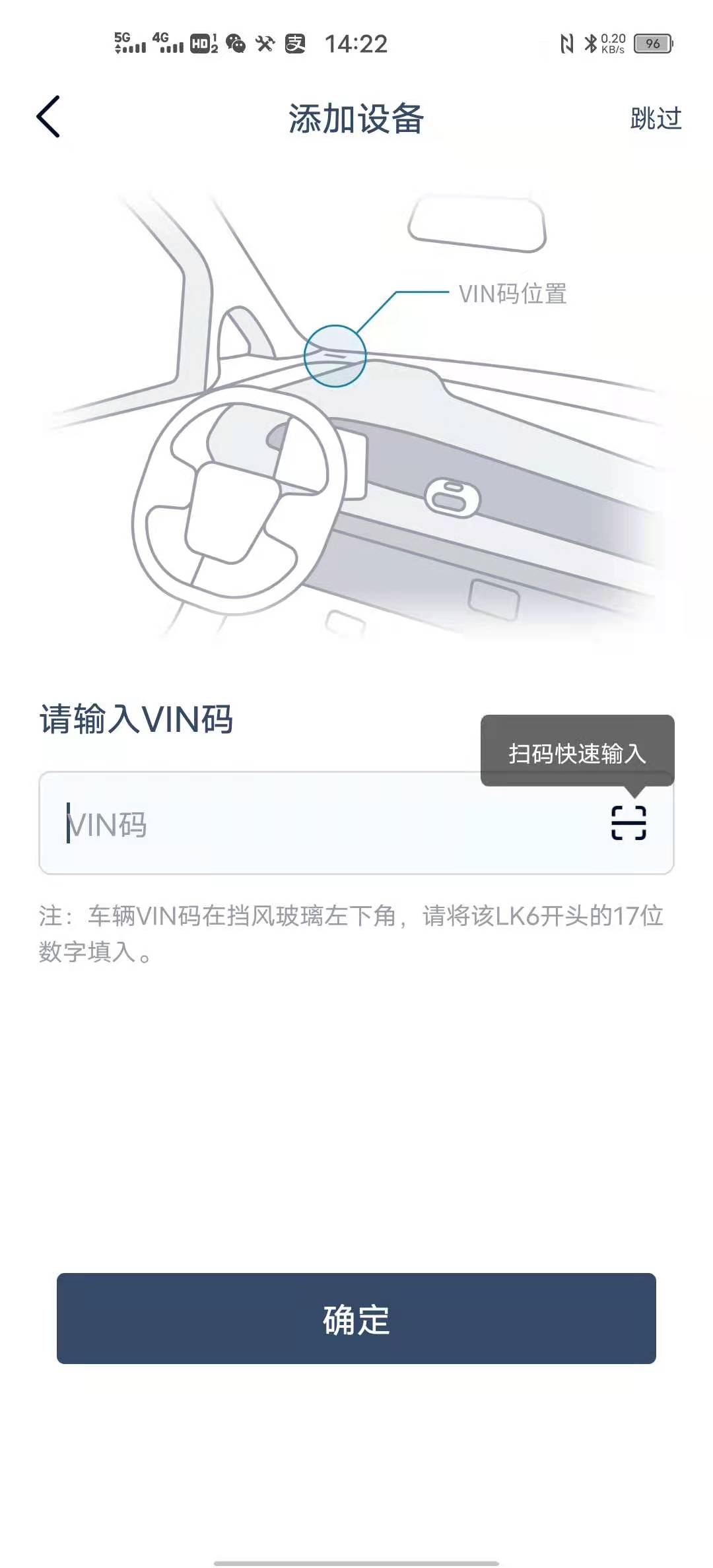Image resolution: width=713 pixels, height=1568 pixels.
Task: Tap the WeChat icon in the status bar
Action: pos(234,43)
